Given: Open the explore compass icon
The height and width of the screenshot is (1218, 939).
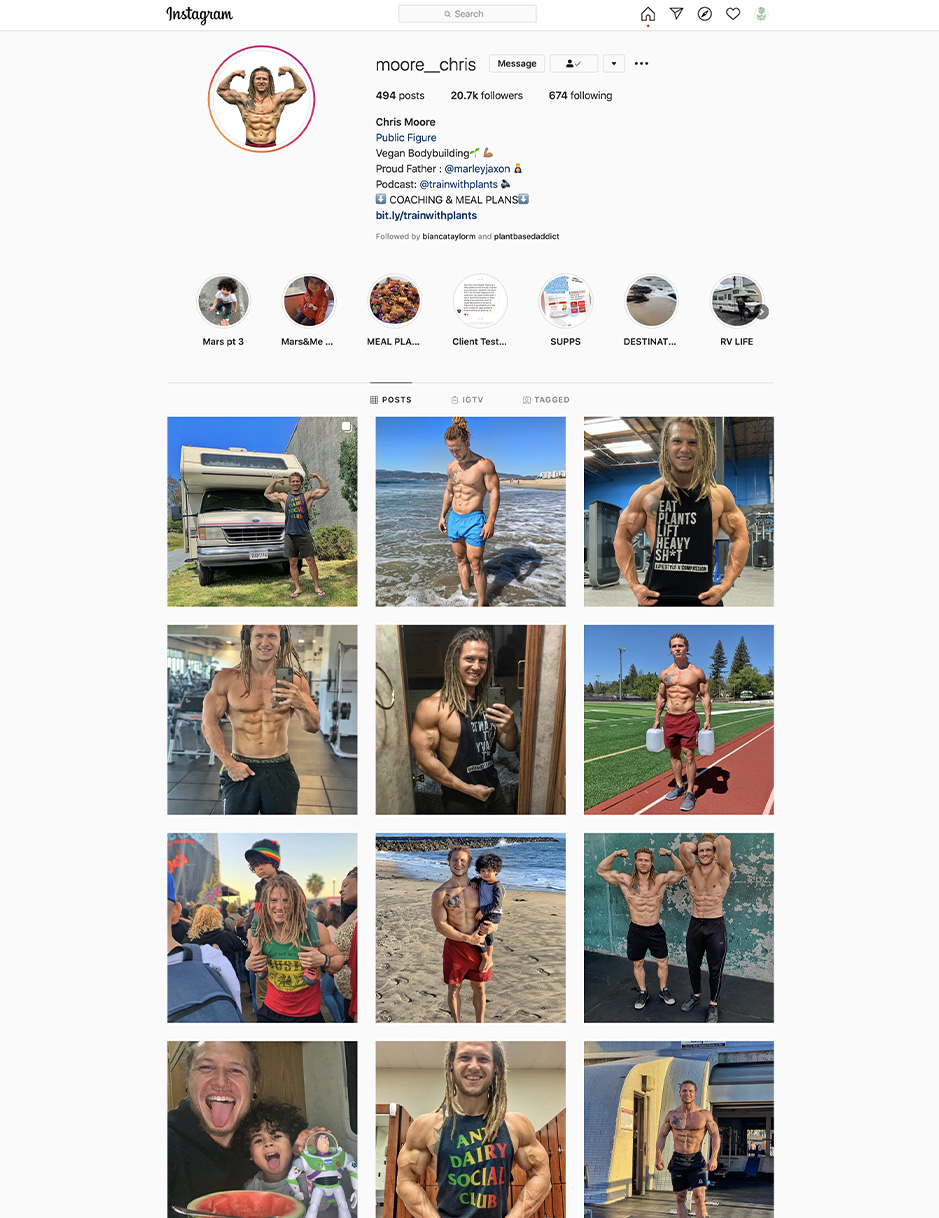Looking at the screenshot, I should (x=704, y=14).
